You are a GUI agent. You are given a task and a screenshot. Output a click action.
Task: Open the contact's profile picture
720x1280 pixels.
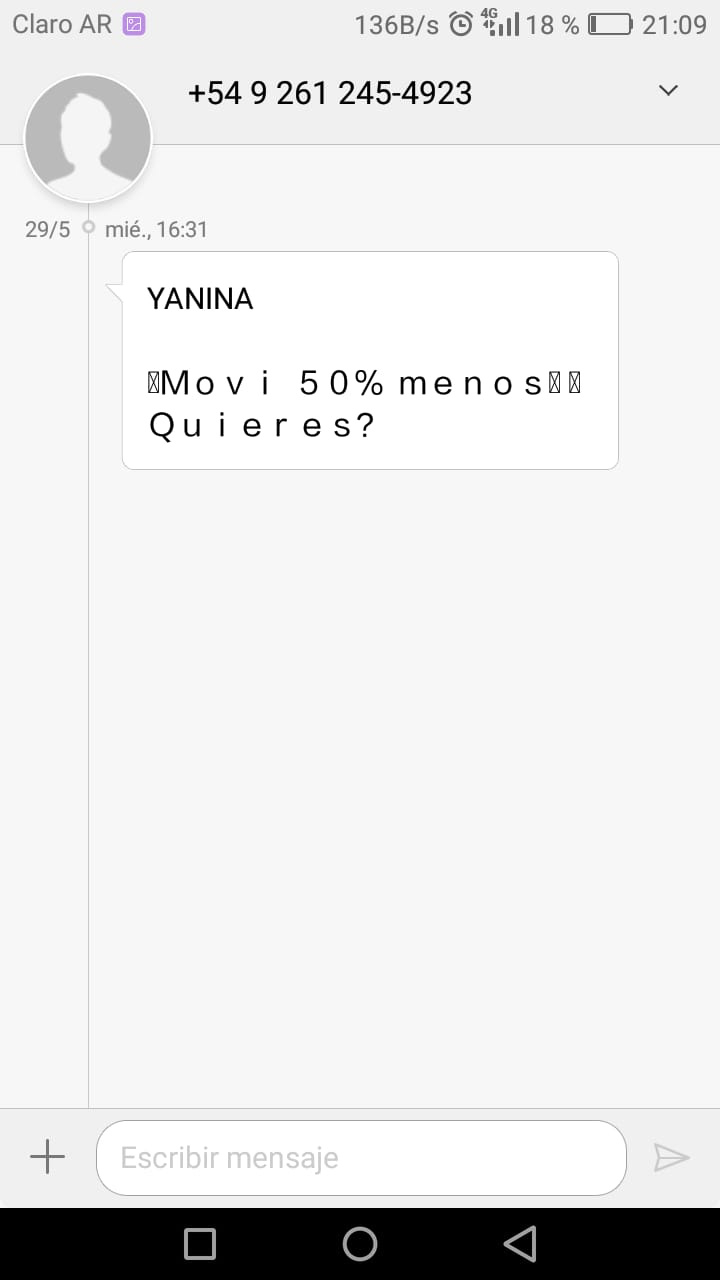click(x=88, y=138)
